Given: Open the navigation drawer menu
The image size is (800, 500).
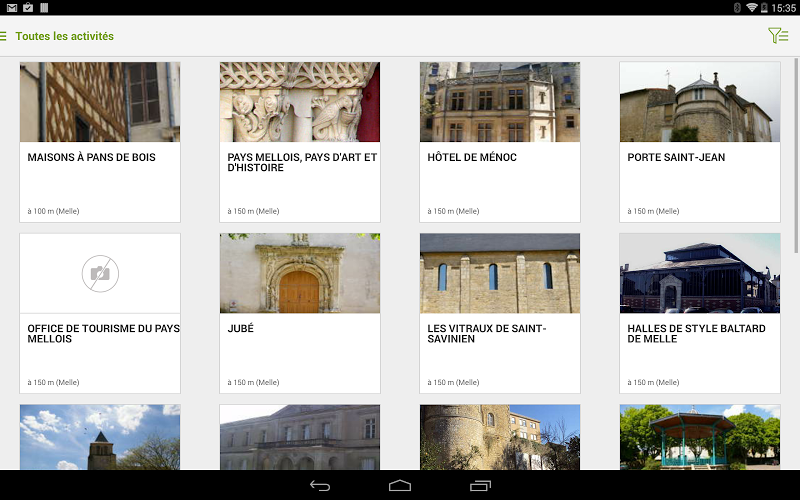Looking at the screenshot, I should (x=5, y=36).
